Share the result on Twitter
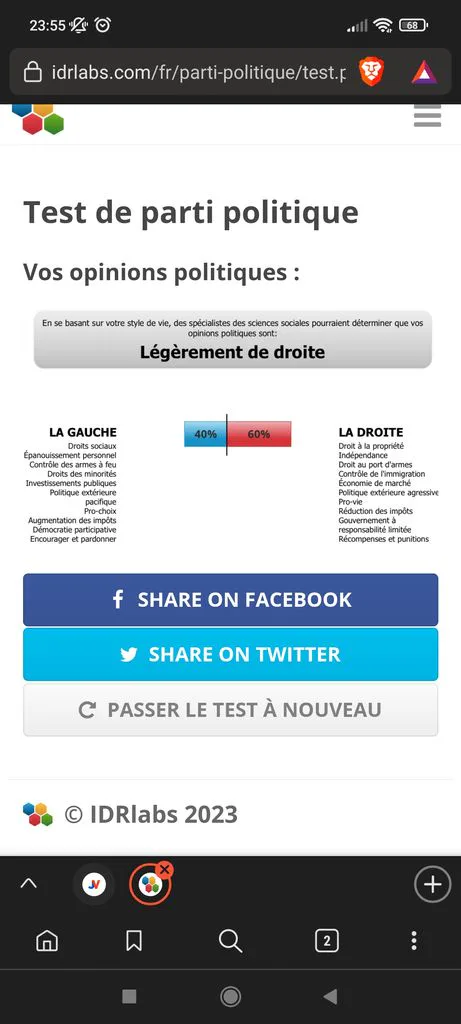461x1024 pixels. pyautogui.click(x=230, y=654)
